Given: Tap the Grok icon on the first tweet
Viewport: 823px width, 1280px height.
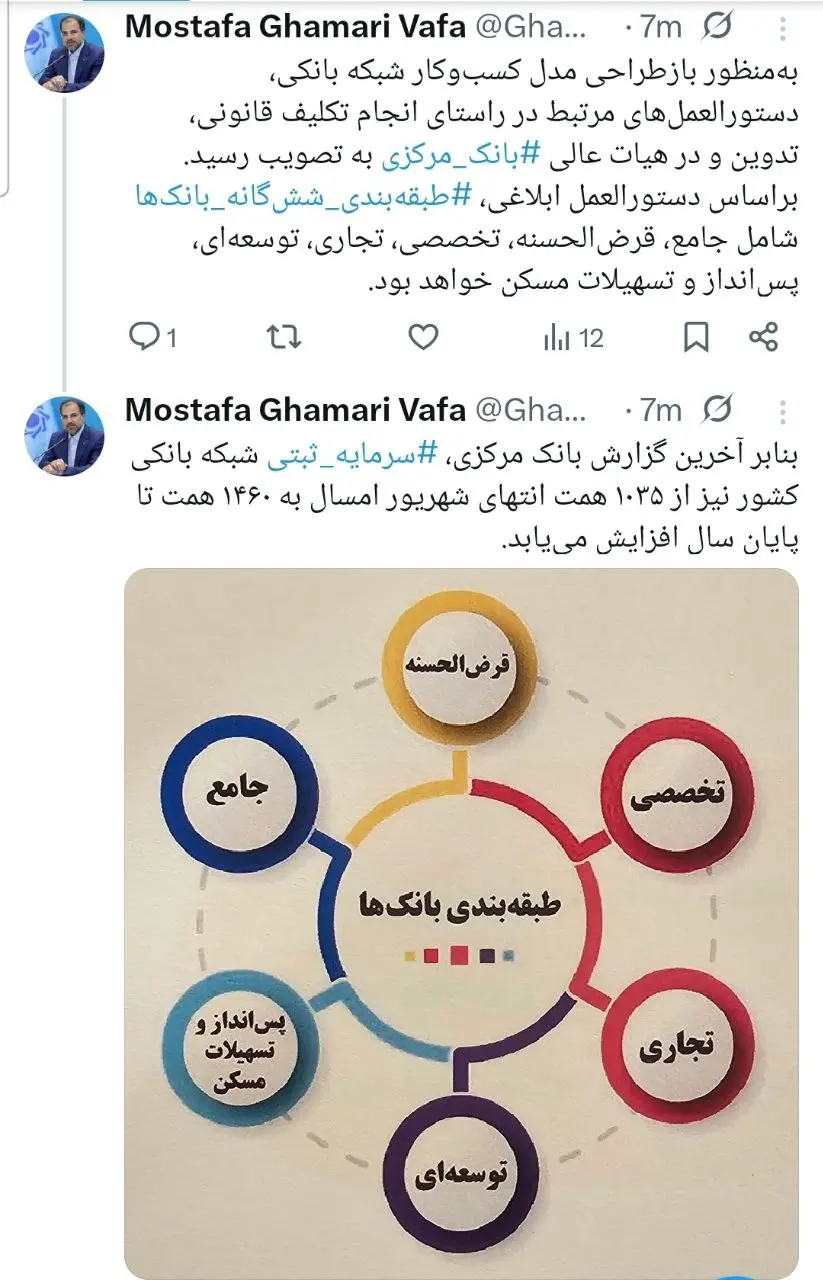Looking at the screenshot, I should click(x=717, y=26).
